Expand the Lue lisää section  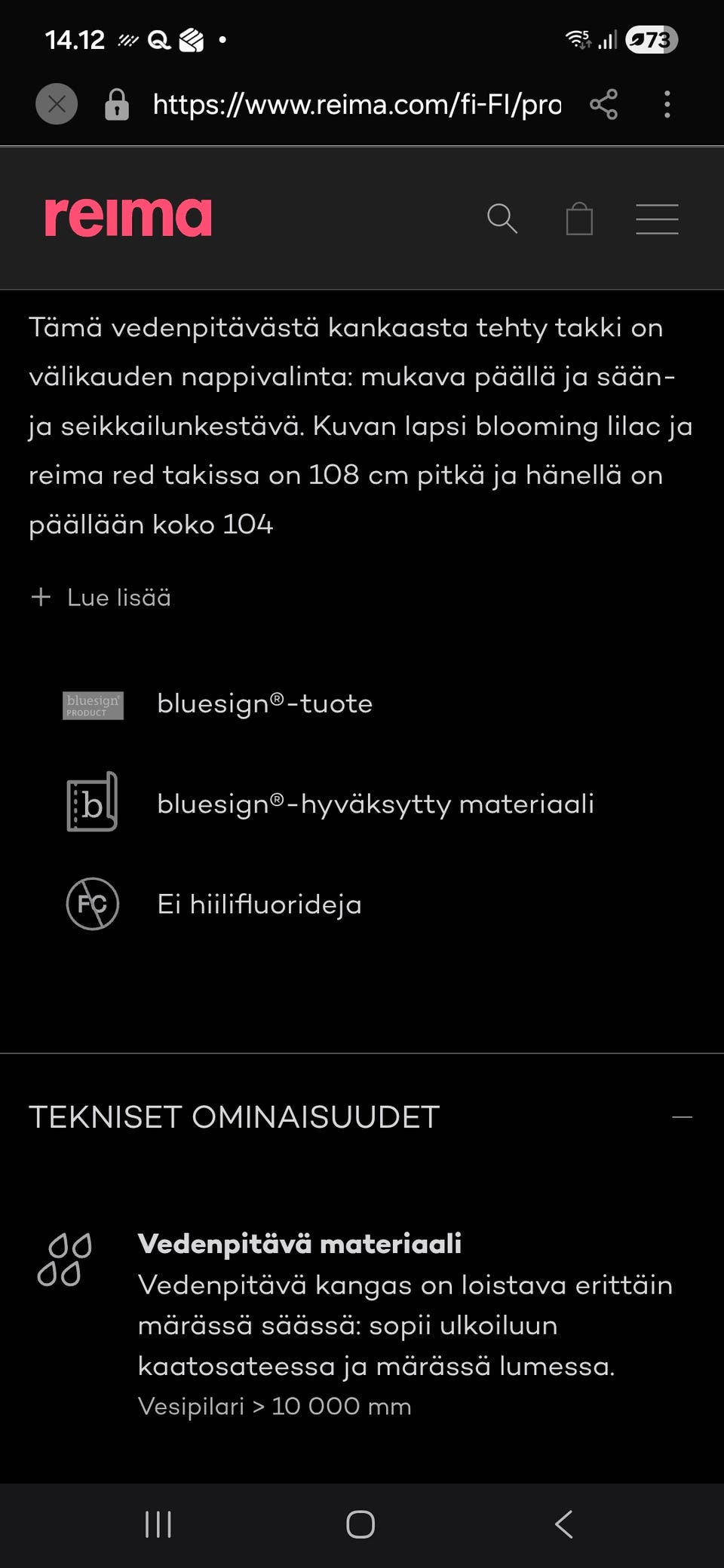coord(118,597)
